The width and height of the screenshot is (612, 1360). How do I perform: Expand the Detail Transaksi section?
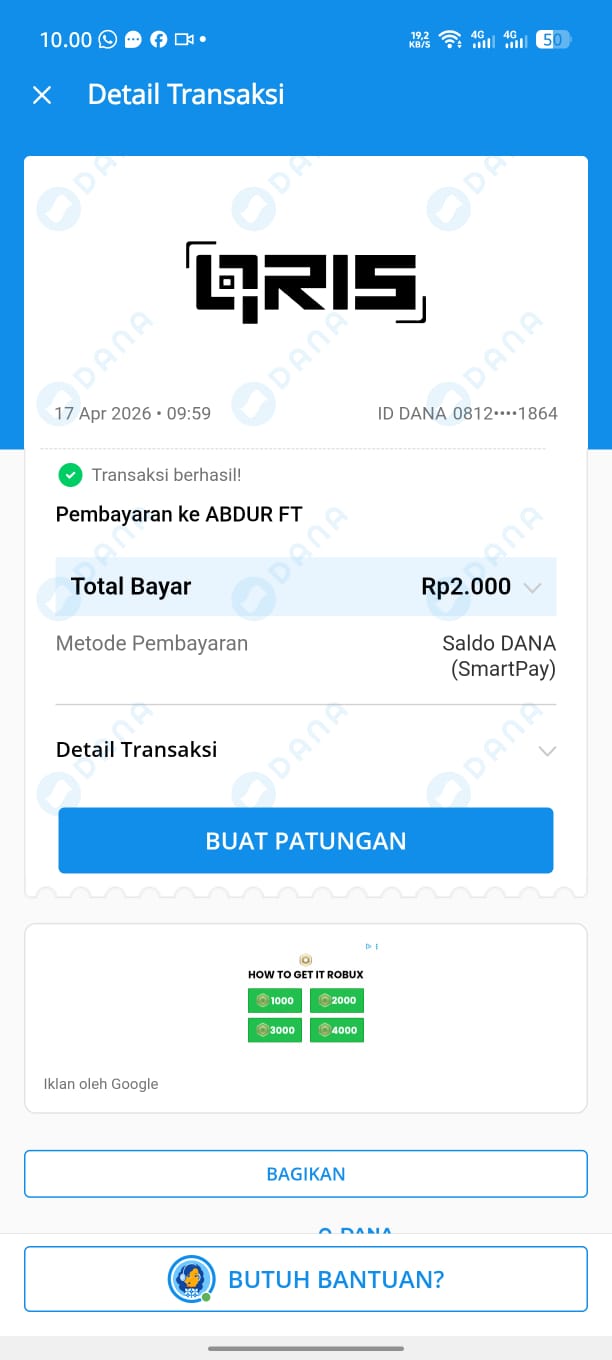[x=546, y=751]
